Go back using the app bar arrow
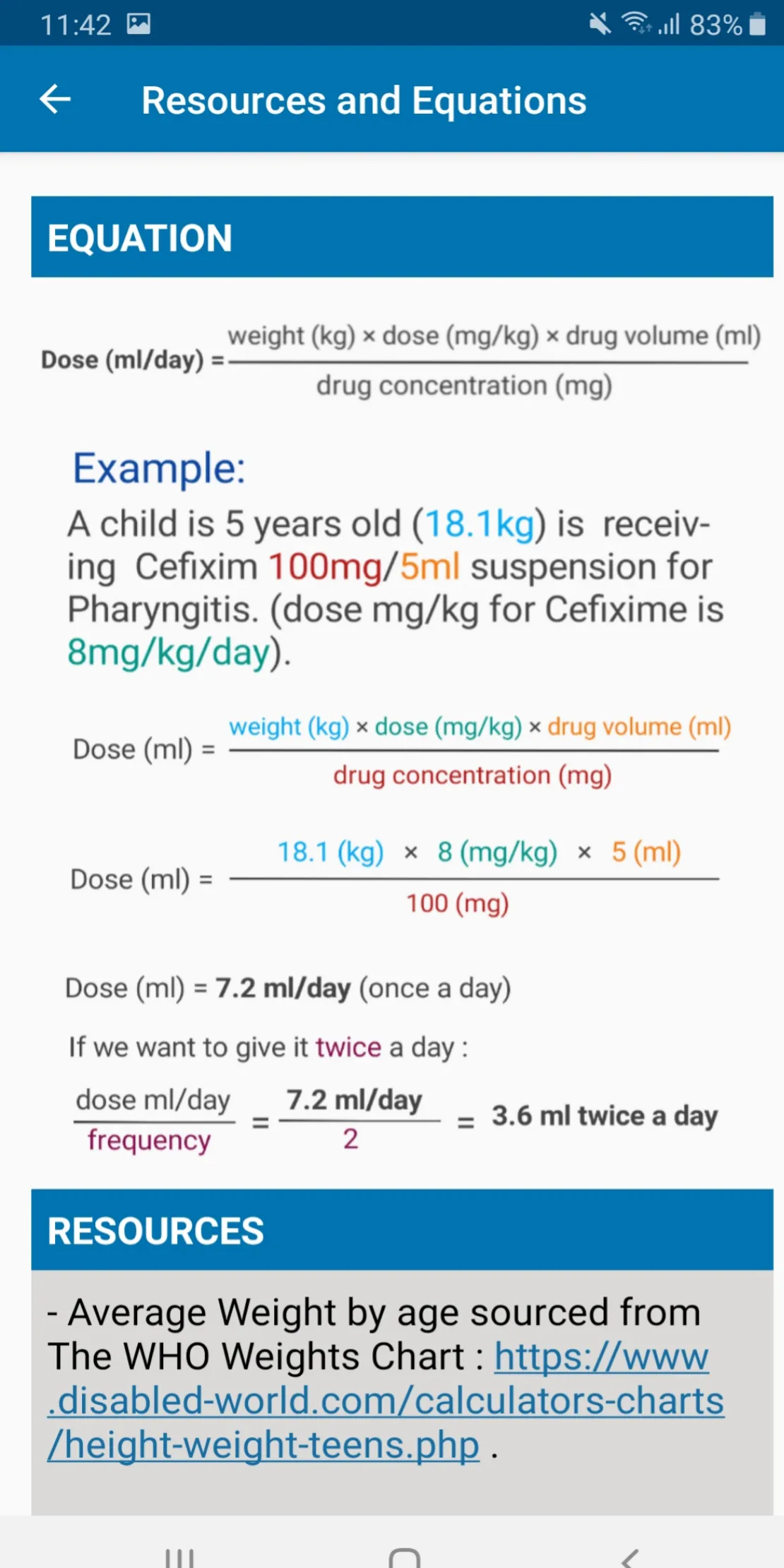Image resolution: width=784 pixels, height=1568 pixels. pos(55,100)
